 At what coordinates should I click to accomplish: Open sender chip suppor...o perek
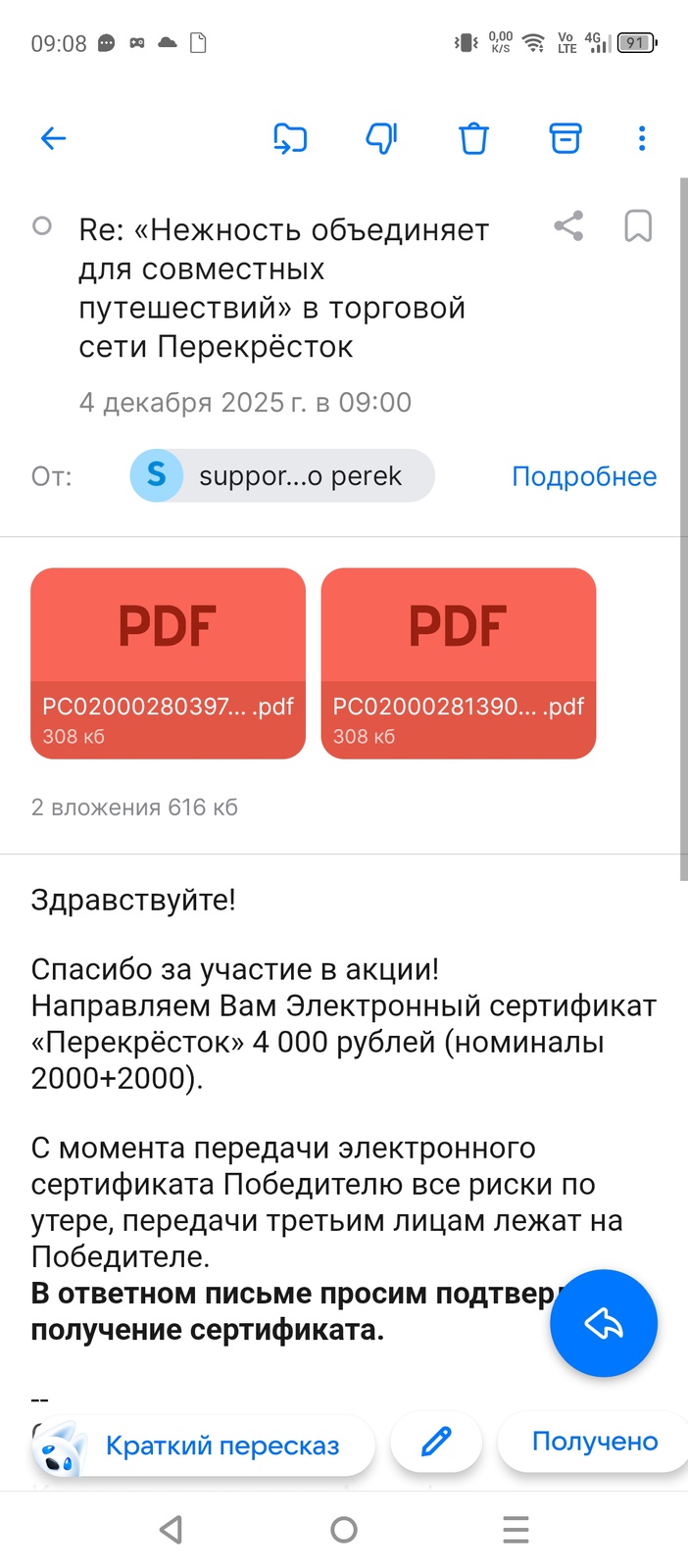click(281, 476)
